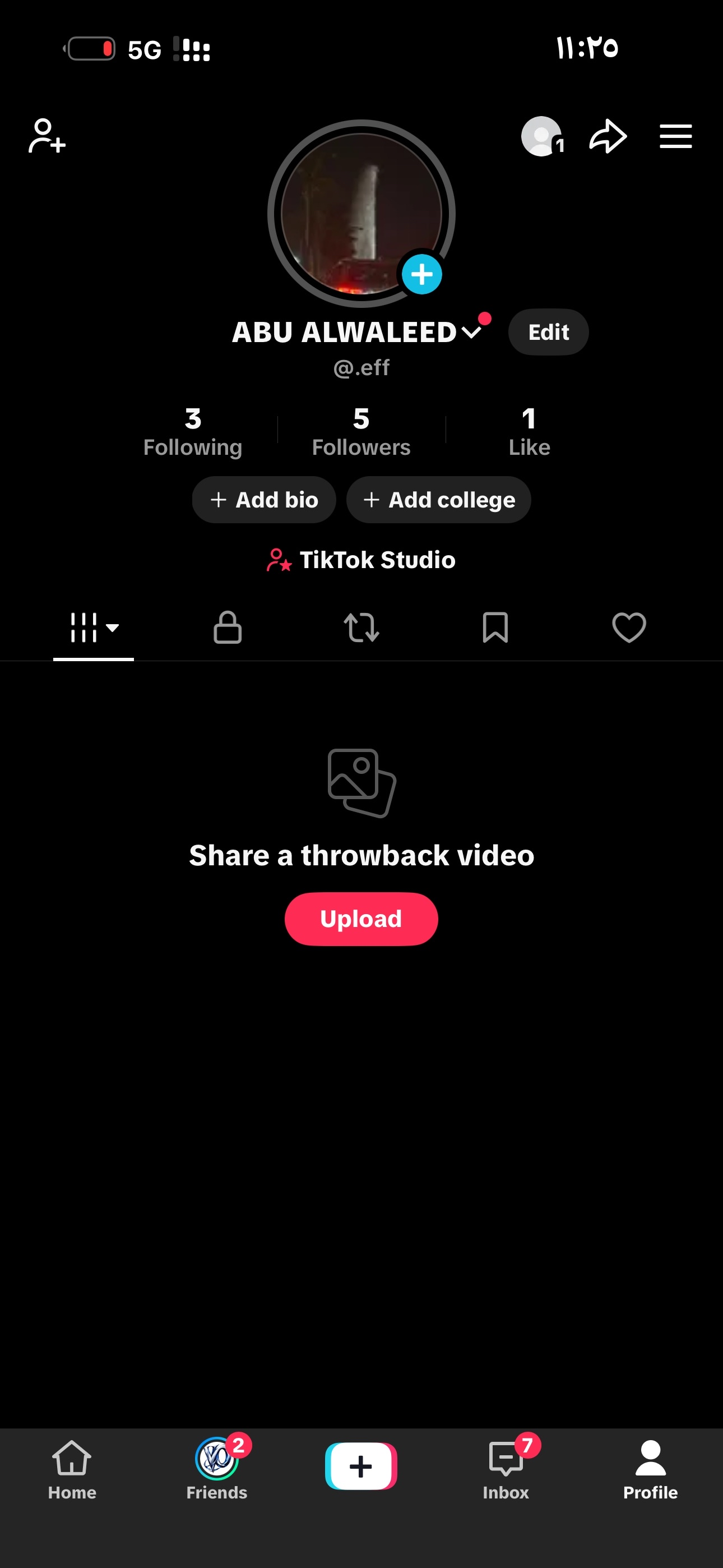Open the add friends icon

(47, 136)
